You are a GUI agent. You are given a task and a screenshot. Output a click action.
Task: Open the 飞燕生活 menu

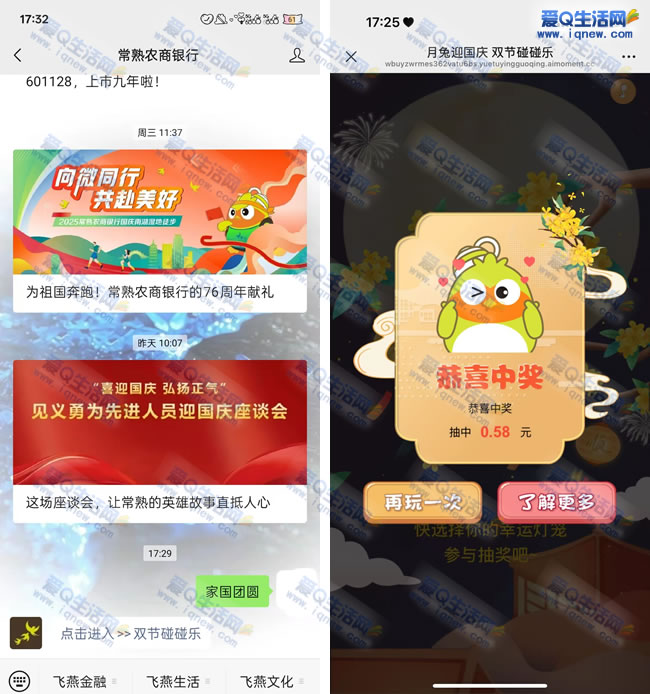click(x=173, y=681)
